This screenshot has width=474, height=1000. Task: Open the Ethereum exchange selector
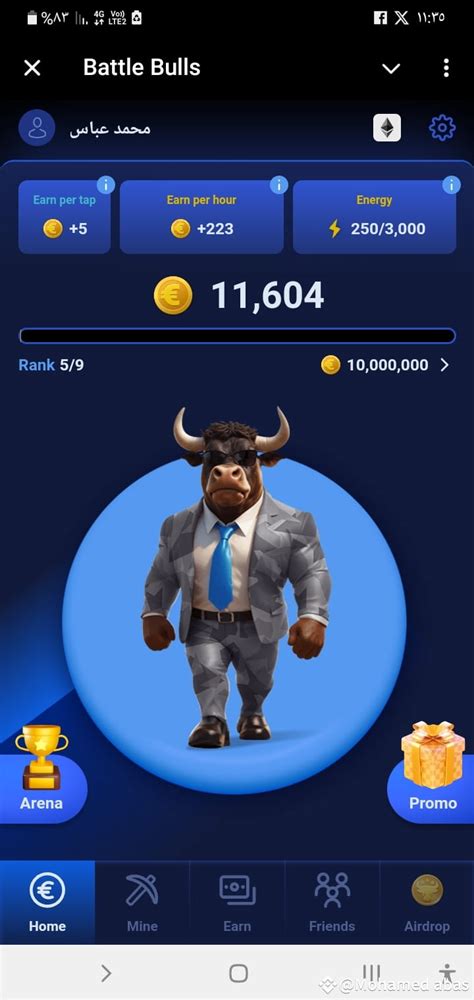(387, 128)
